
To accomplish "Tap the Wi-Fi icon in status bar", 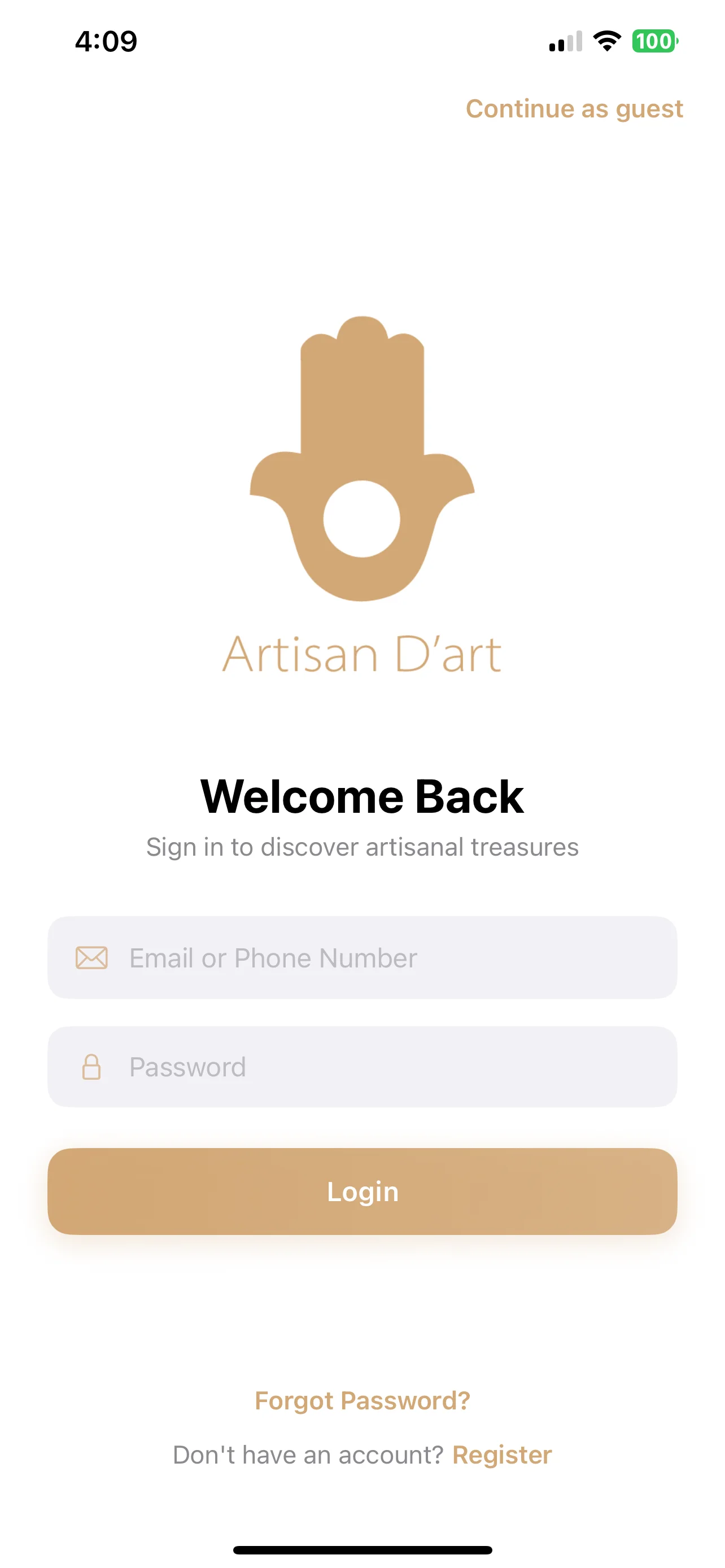I will pyautogui.click(x=606, y=41).
